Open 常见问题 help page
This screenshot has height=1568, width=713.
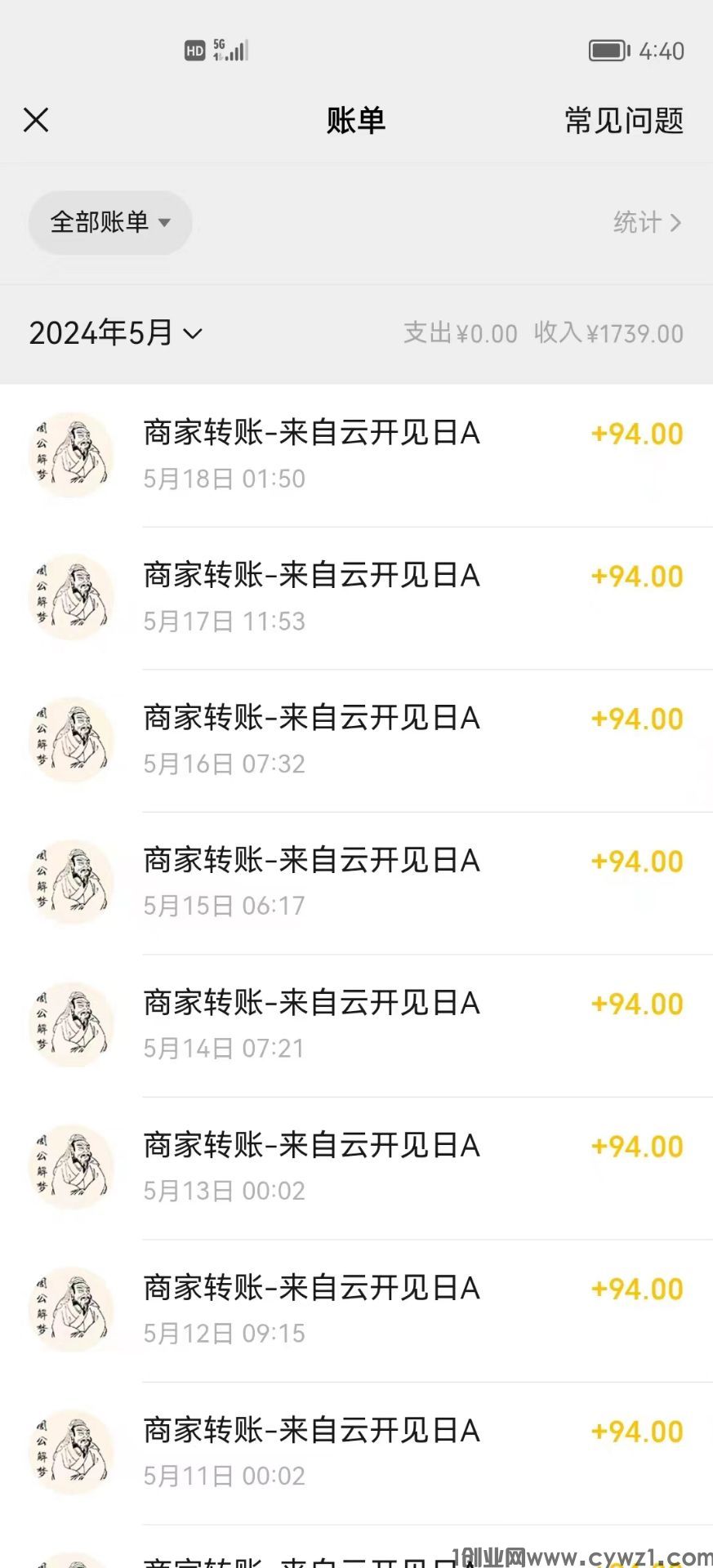pos(624,121)
